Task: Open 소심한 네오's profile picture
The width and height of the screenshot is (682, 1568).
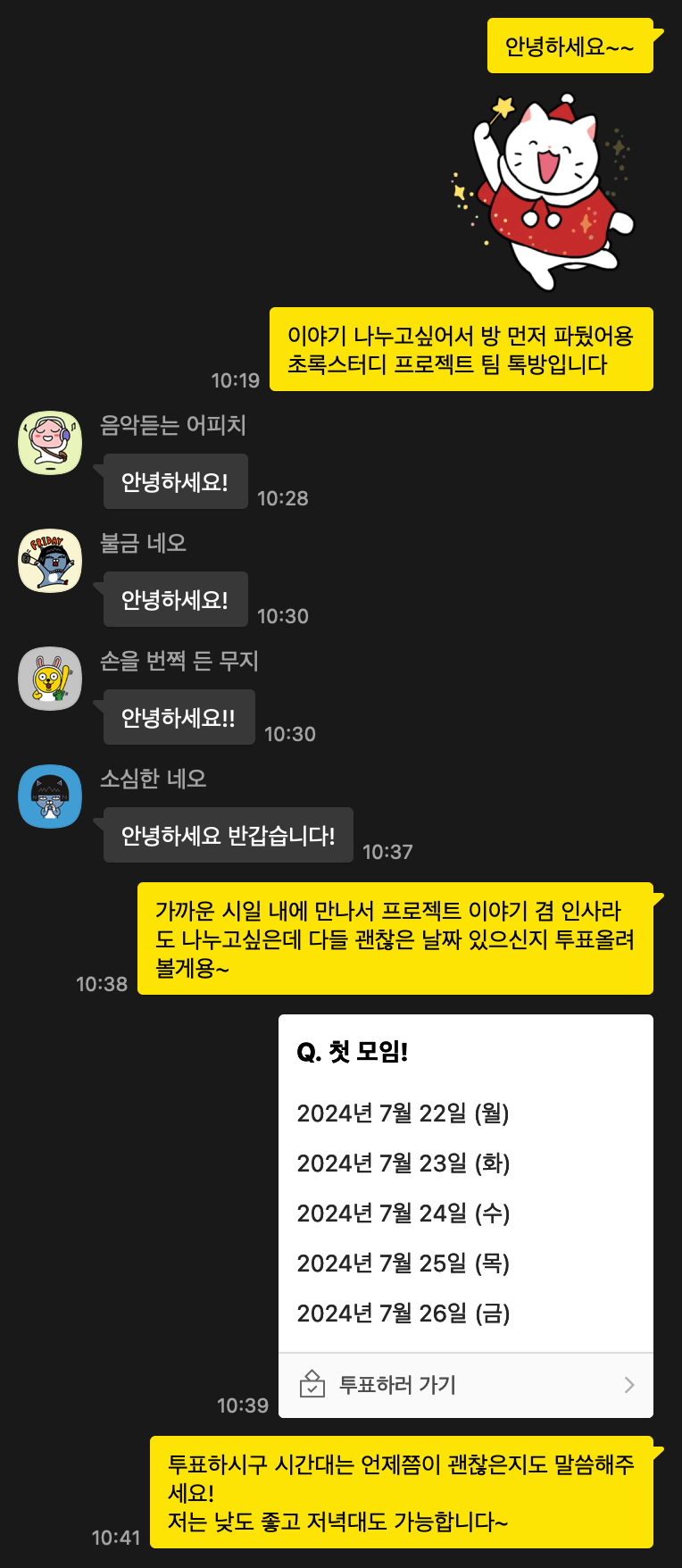Action: 50,797
